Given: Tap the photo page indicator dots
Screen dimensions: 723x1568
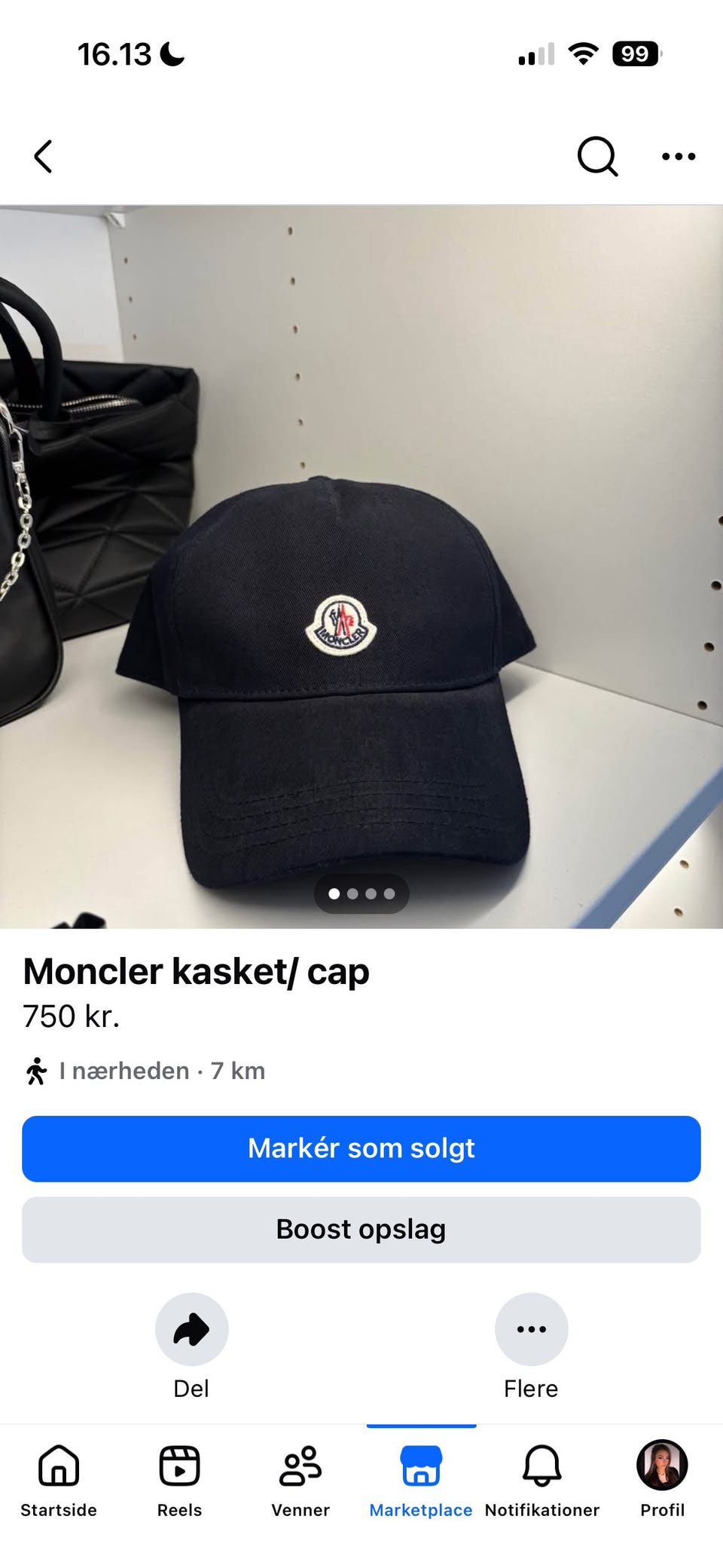Looking at the screenshot, I should click(361, 894).
